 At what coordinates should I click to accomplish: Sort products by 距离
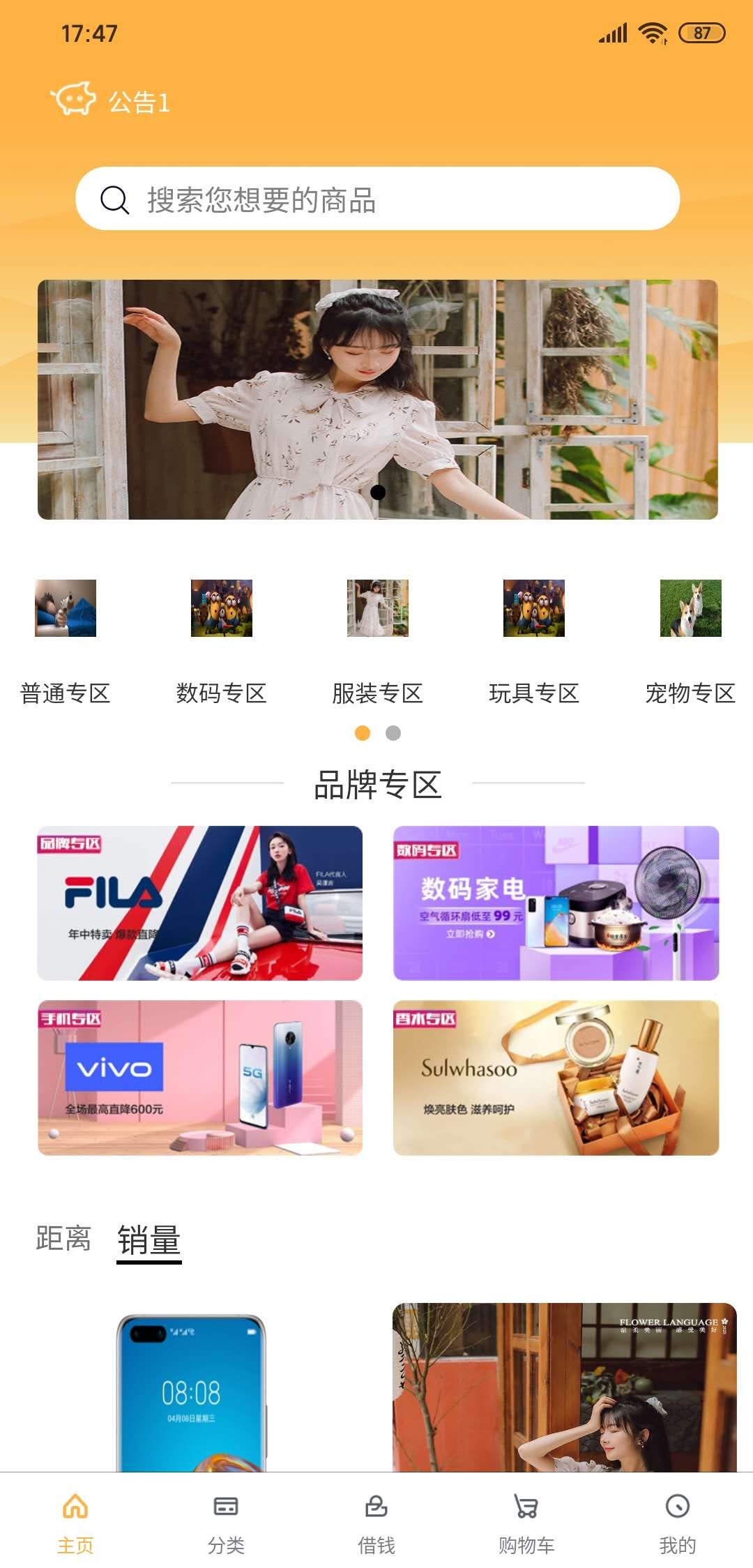click(63, 1238)
